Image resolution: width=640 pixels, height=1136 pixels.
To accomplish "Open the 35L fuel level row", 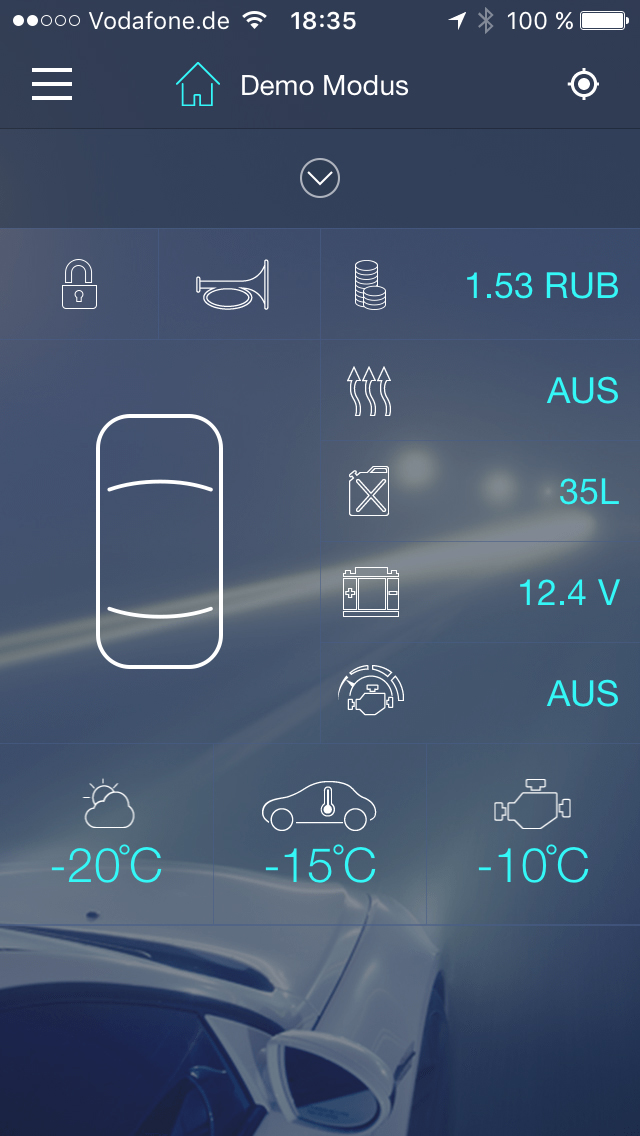I will coord(481,491).
